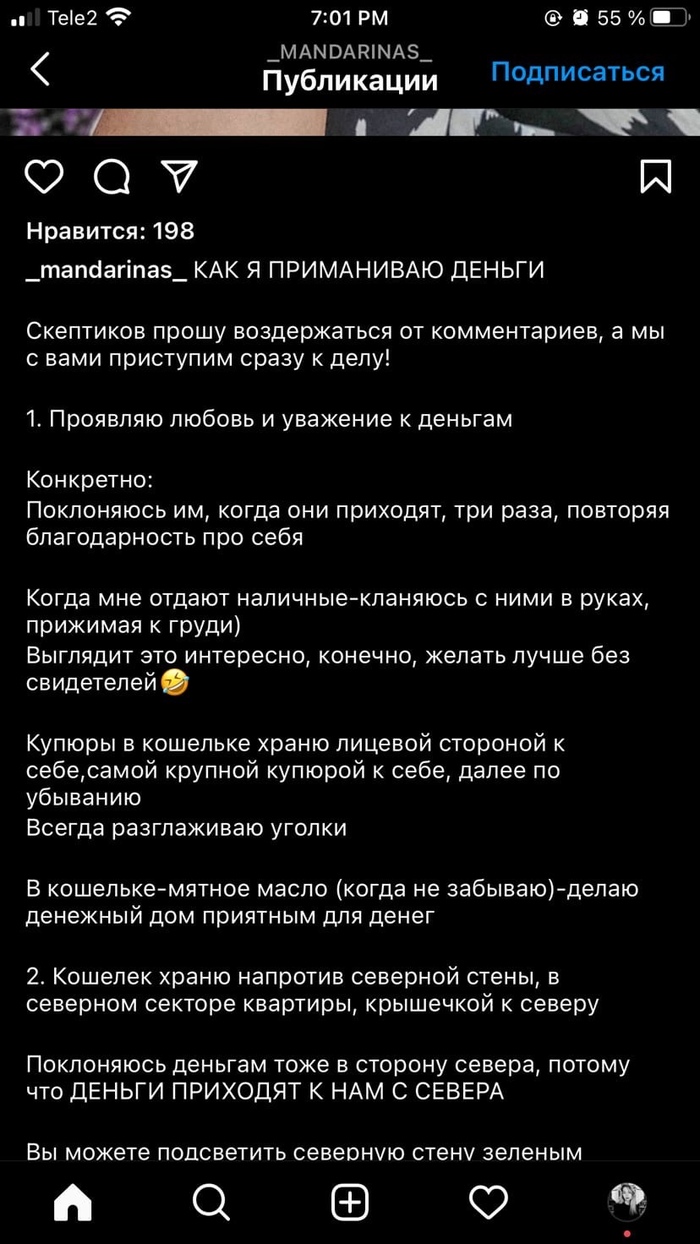Open the Activity heart tab
This screenshot has height=1244, width=700.
pyautogui.click(x=489, y=1203)
